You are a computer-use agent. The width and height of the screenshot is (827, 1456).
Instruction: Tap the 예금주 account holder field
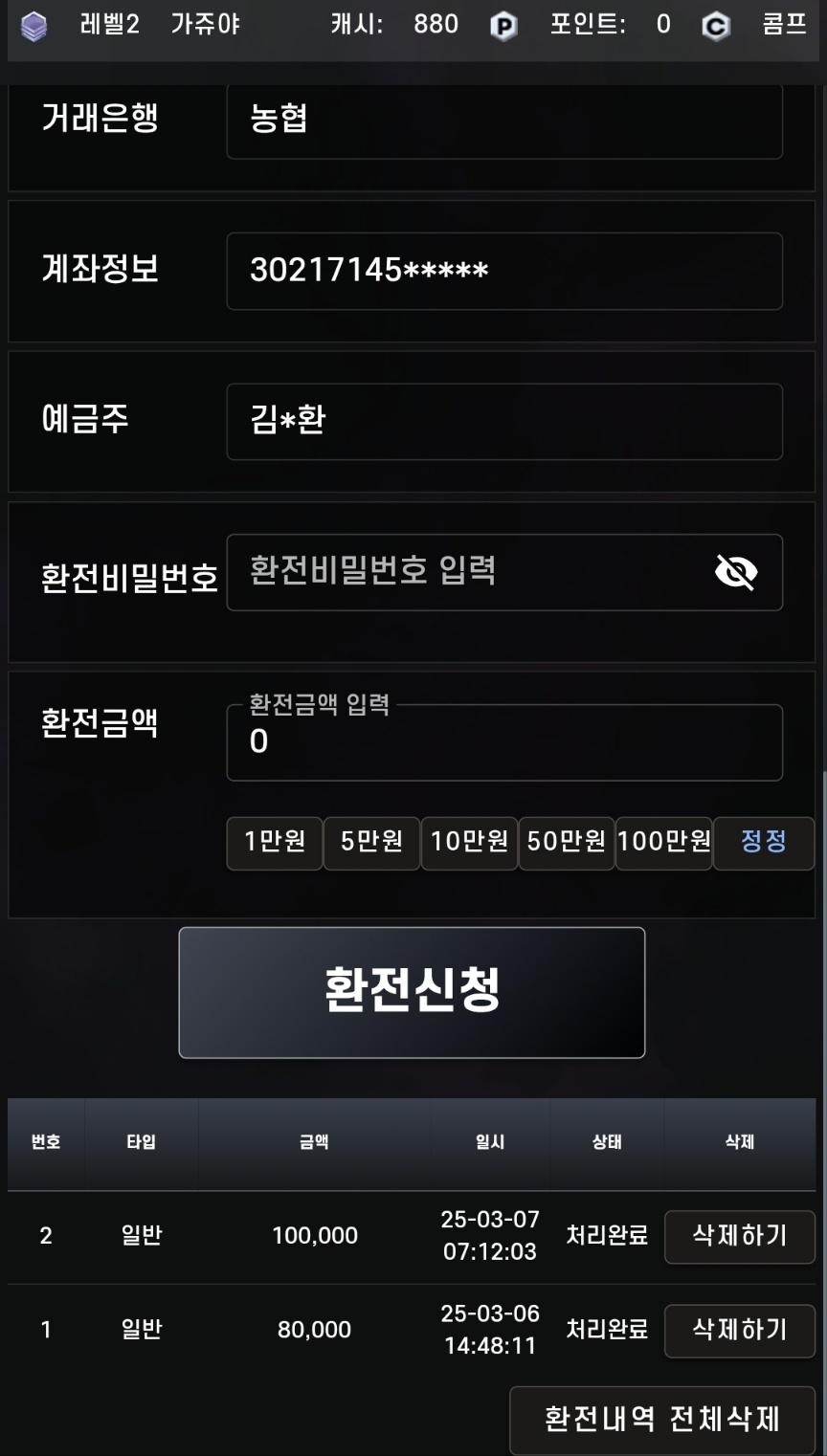point(504,421)
